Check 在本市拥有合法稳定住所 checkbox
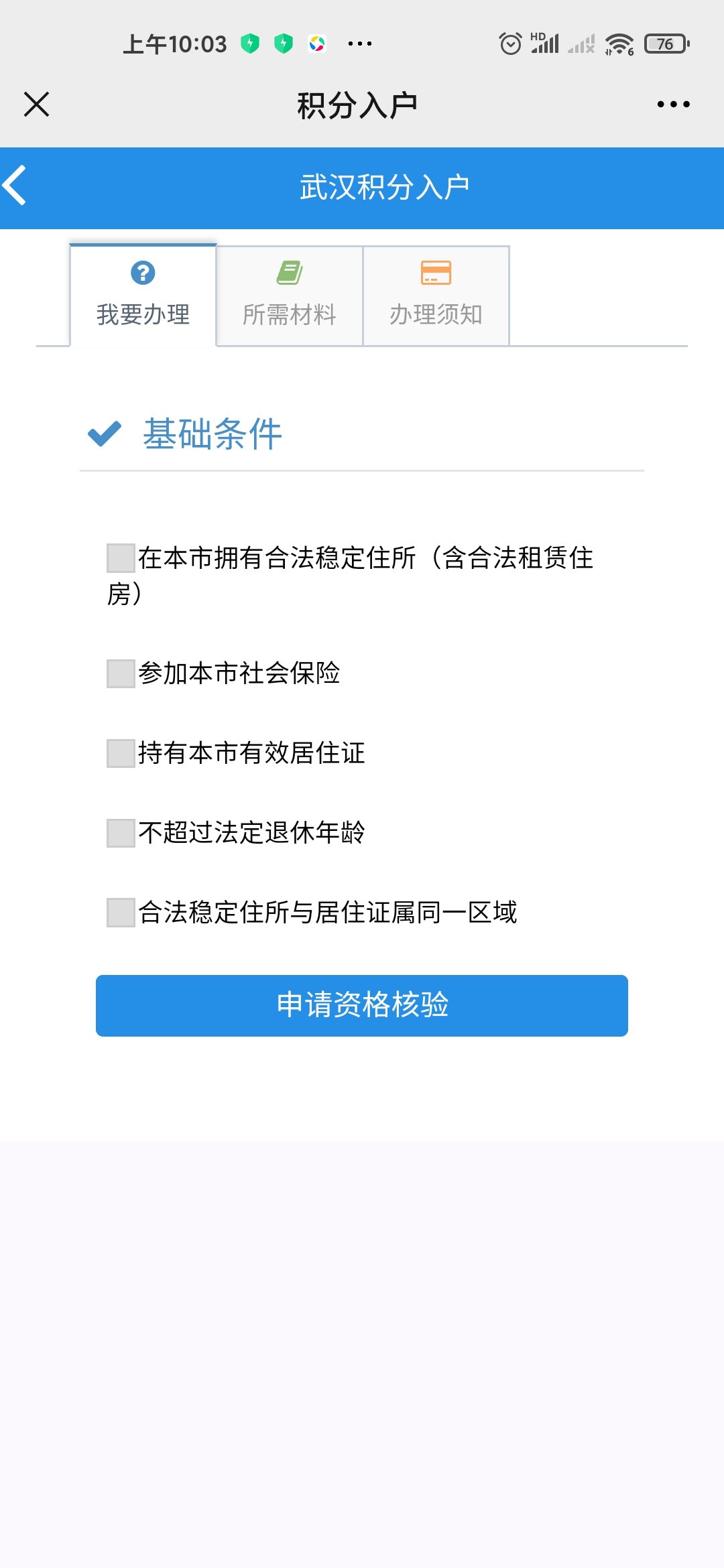 (x=121, y=558)
